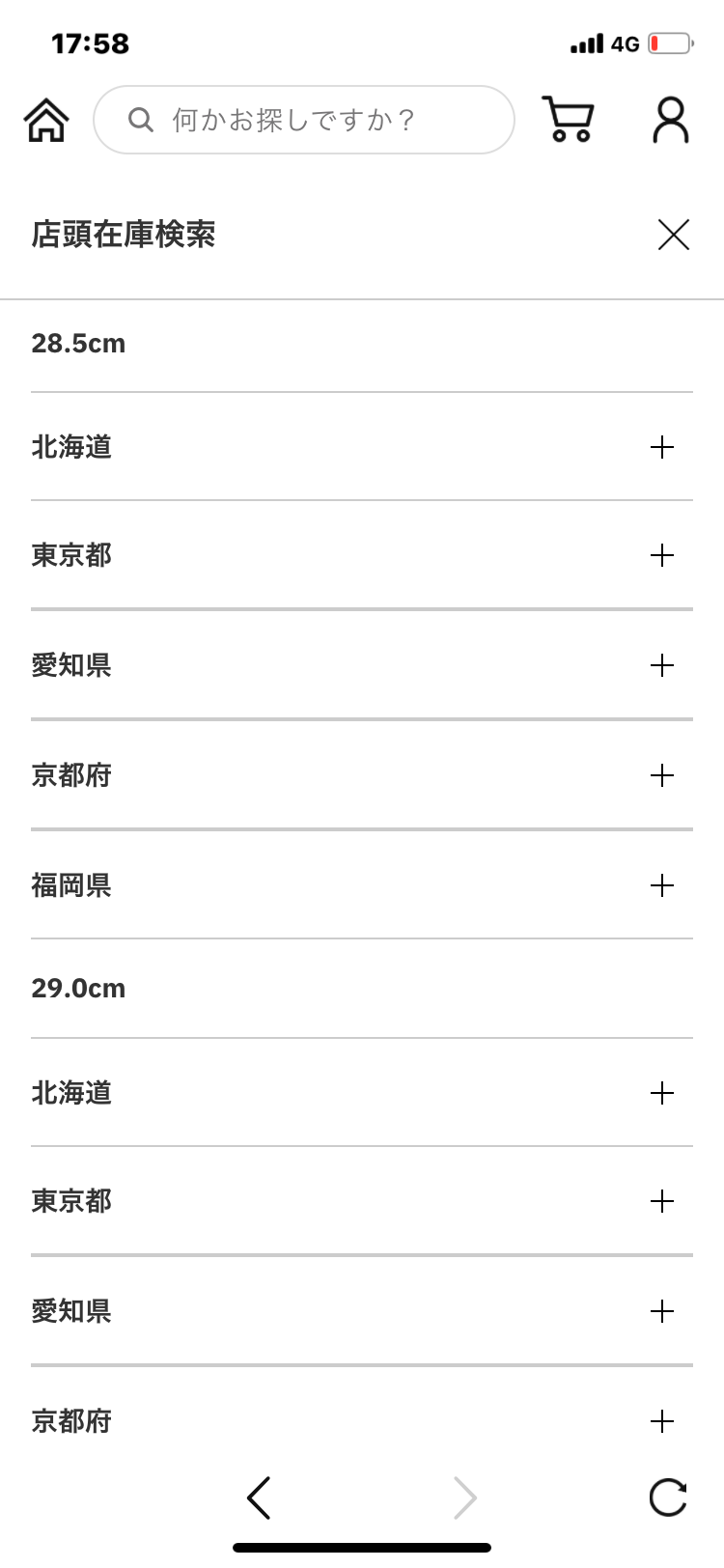Go back to the previous page
This screenshot has height=1568, width=724.
tap(259, 1498)
